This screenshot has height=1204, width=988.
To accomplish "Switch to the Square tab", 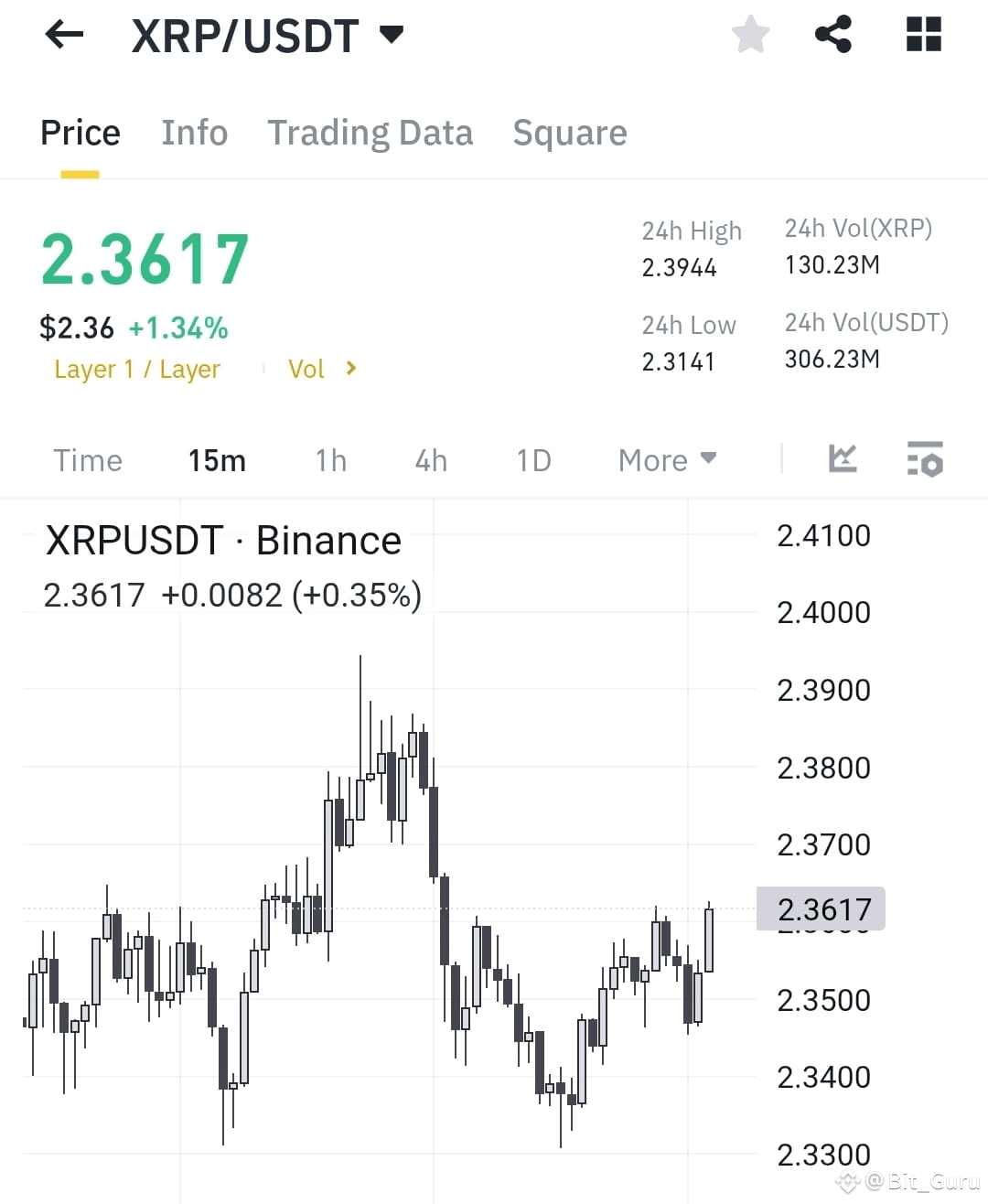I will 570,133.
